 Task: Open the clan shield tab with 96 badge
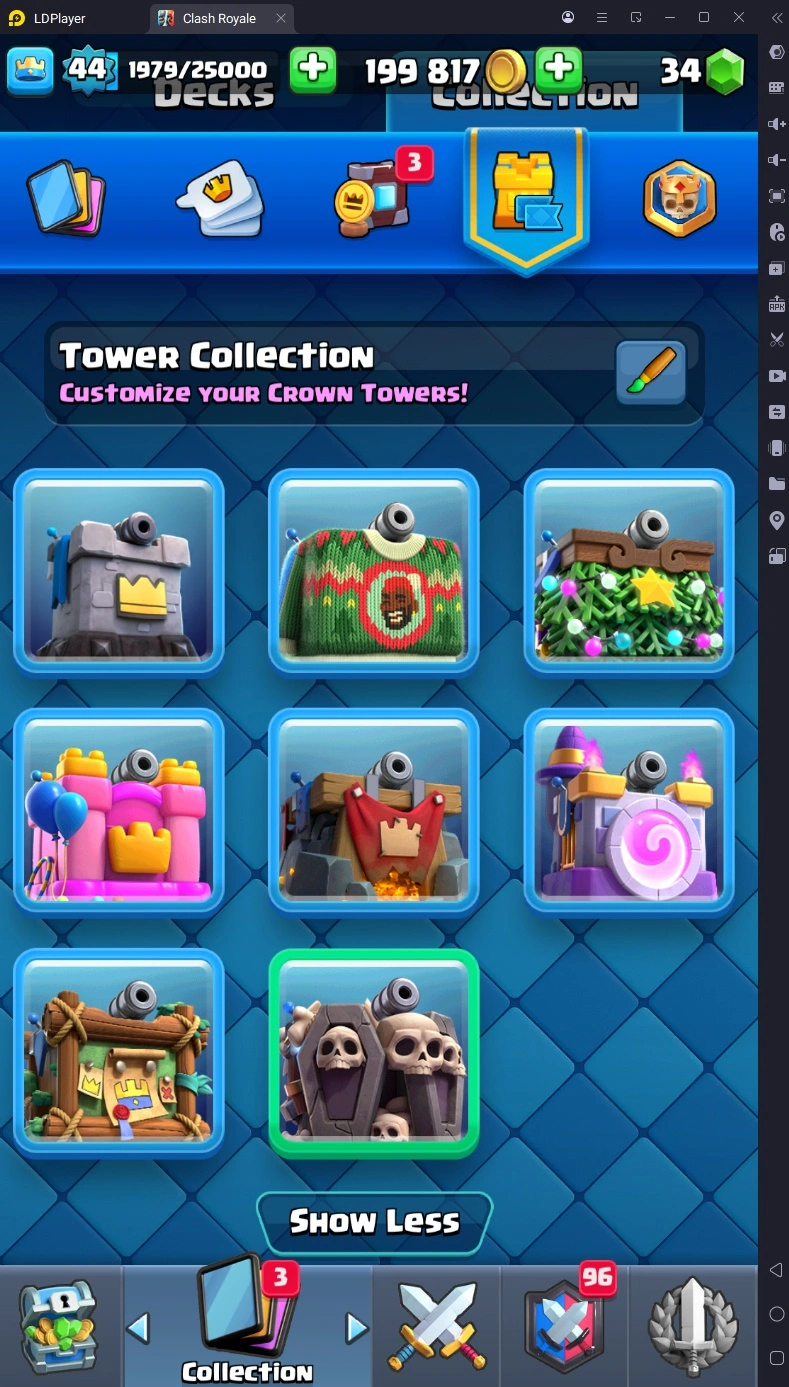click(565, 1326)
